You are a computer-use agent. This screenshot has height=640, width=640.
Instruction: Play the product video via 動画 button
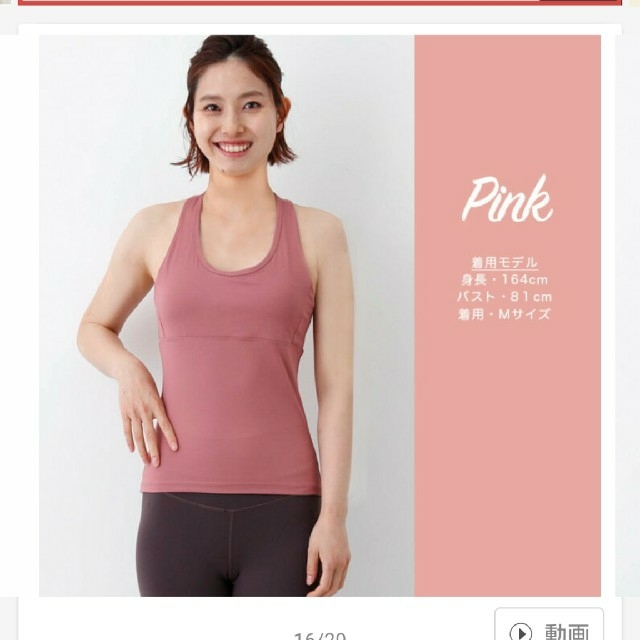click(x=549, y=625)
